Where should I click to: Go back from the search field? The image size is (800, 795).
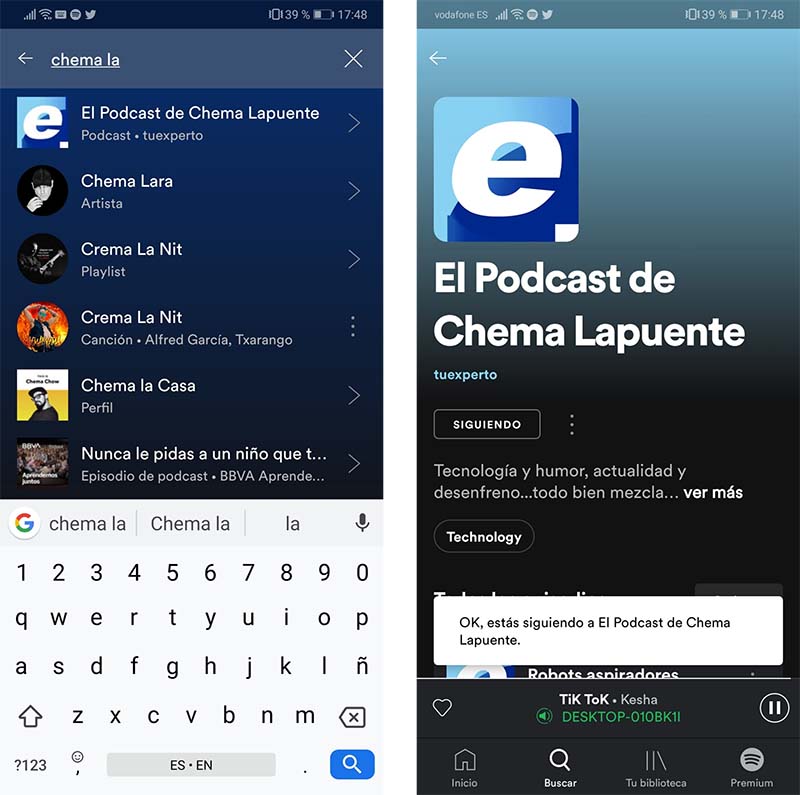[x=26, y=59]
